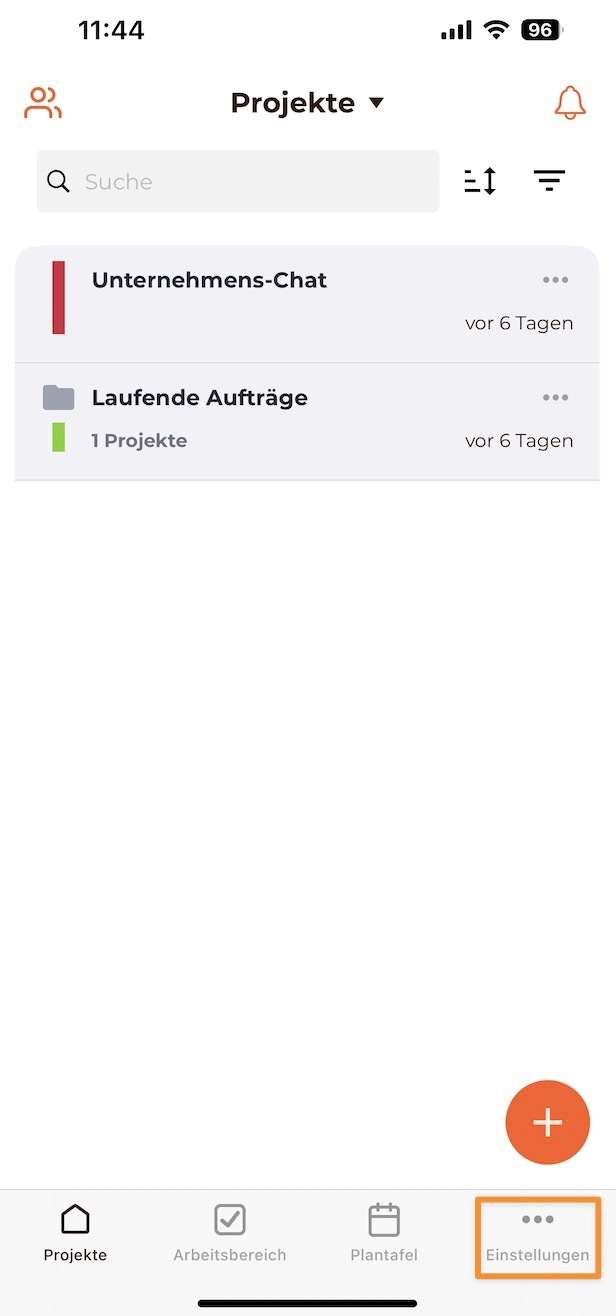
Task: Switch to the Plantafel tab
Action: pos(384,1233)
